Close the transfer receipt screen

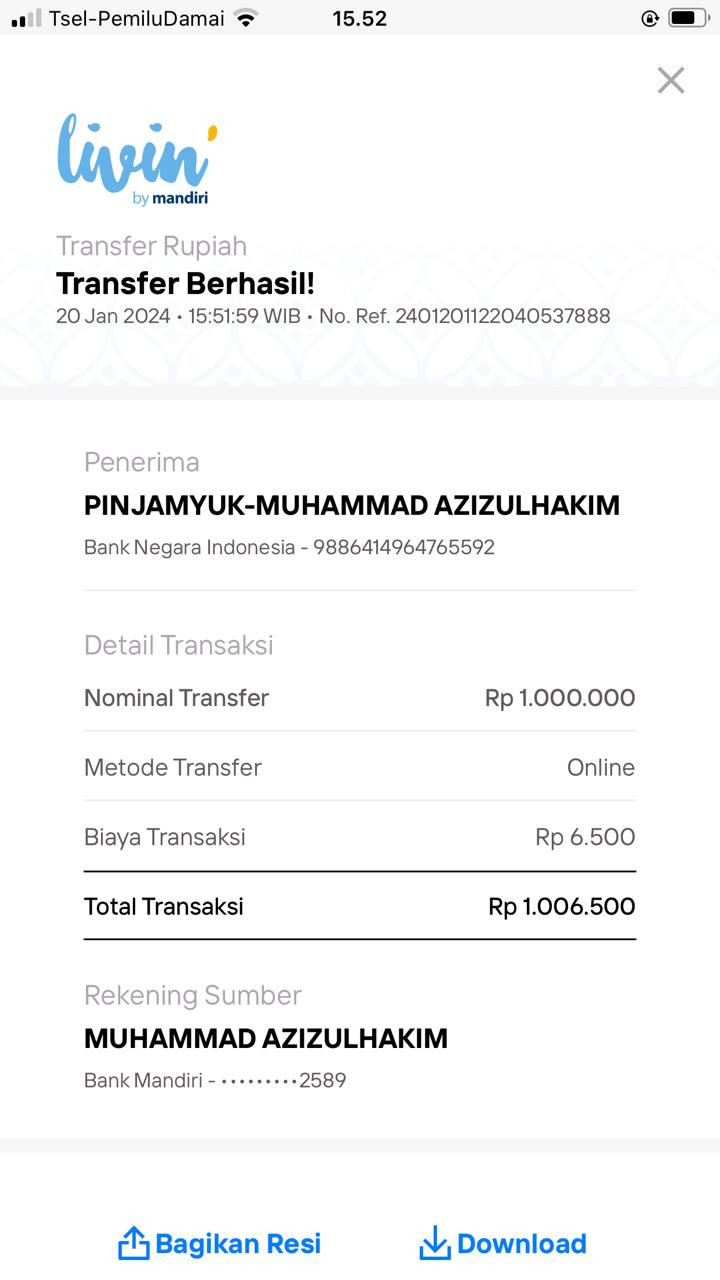[671, 80]
